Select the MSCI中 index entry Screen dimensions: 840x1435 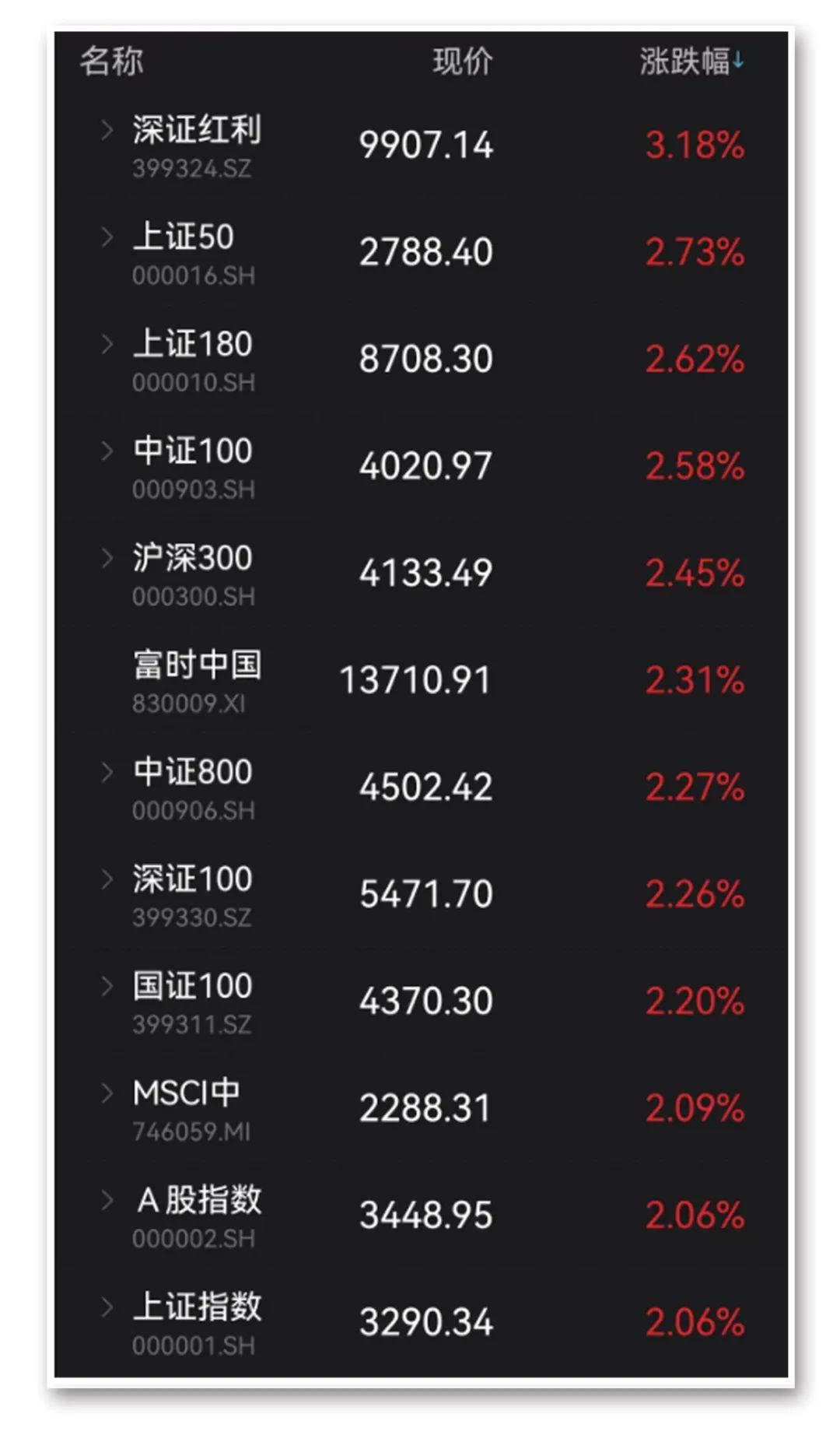click(x=421, y=1108)
